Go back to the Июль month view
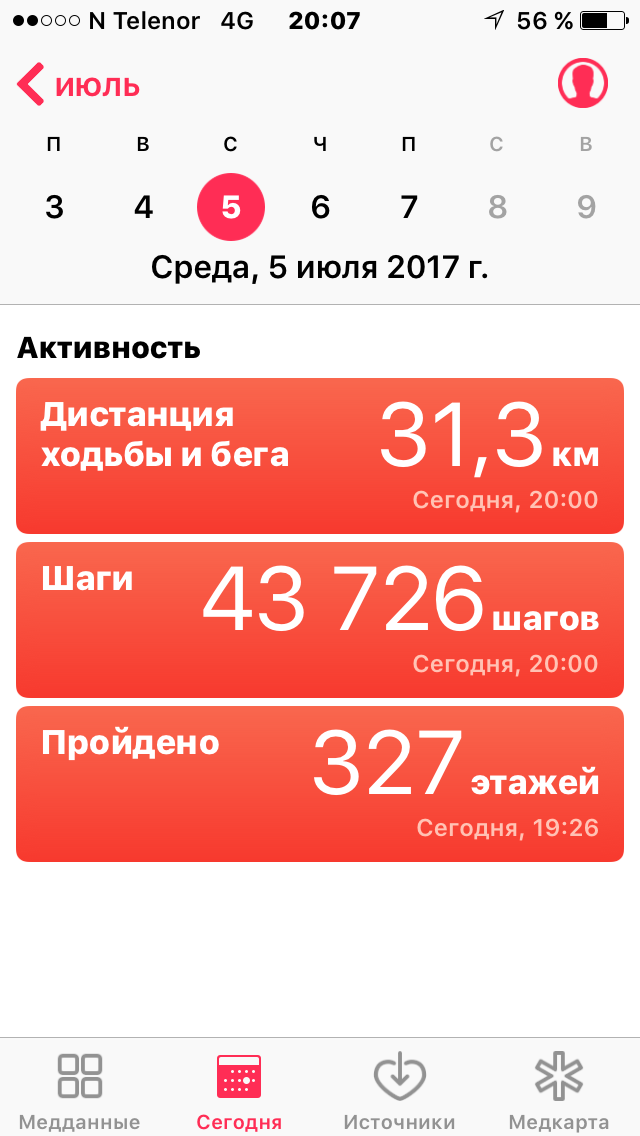 tap(80, 85)
